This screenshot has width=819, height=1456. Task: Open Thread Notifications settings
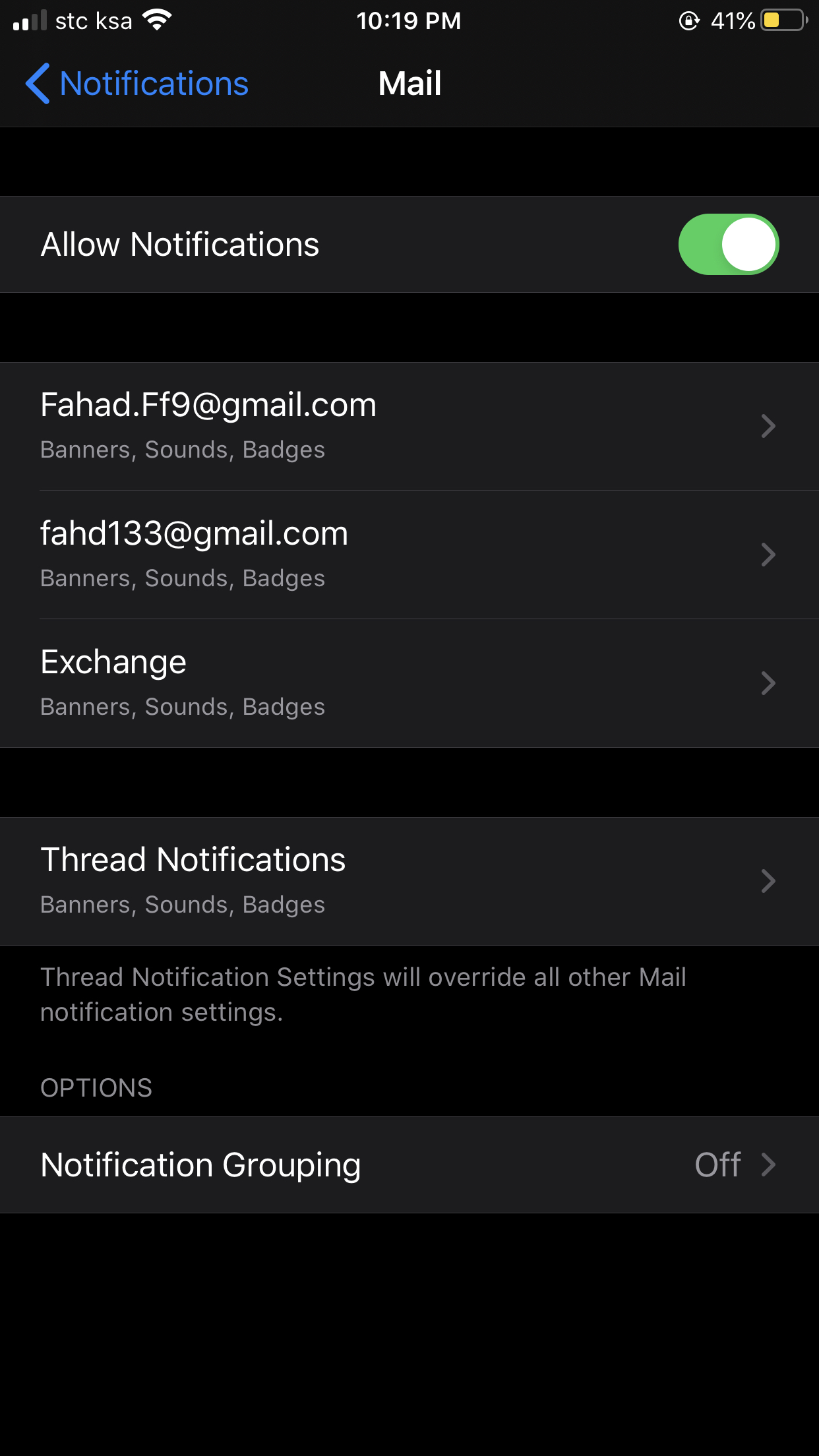pyautogui.click(x=409, y=881)
